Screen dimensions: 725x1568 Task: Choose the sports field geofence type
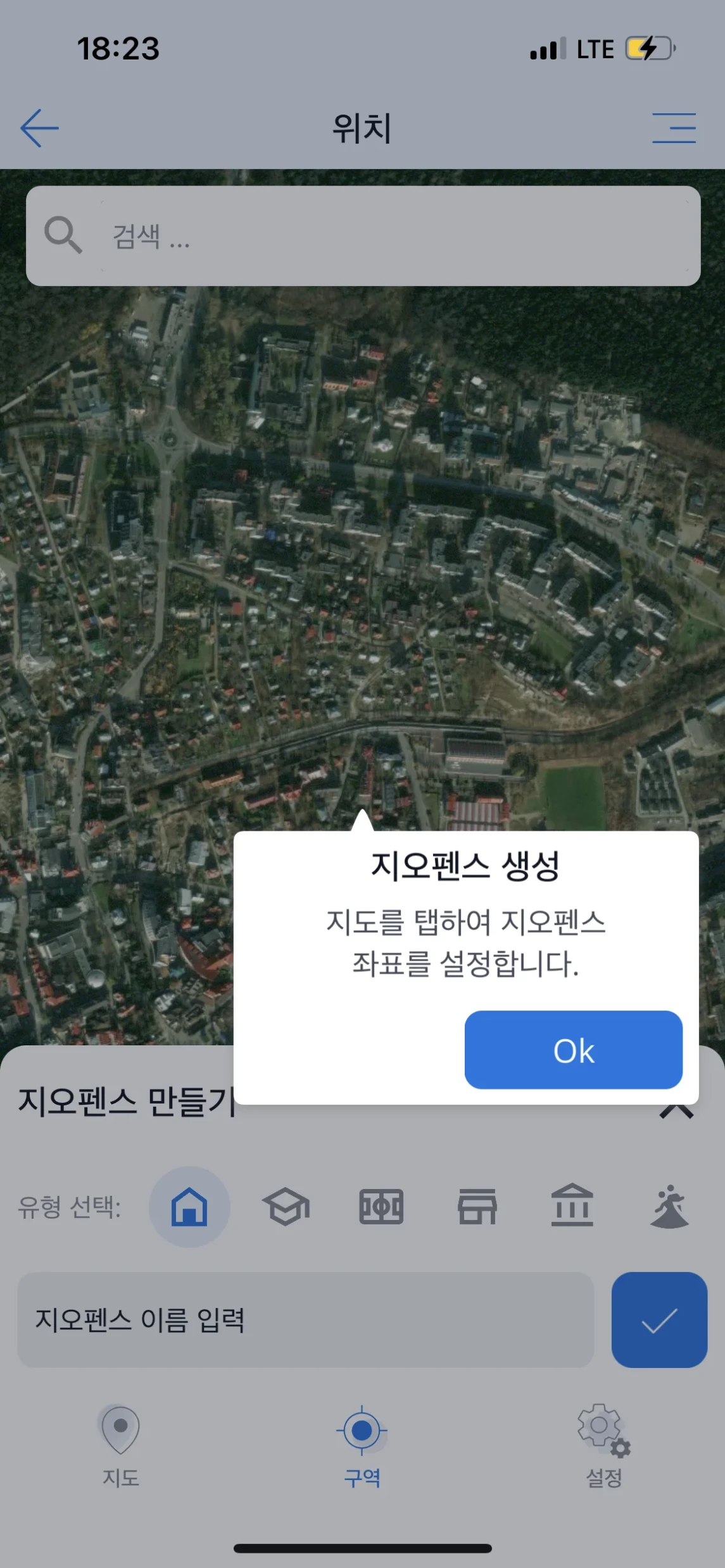381,1207
